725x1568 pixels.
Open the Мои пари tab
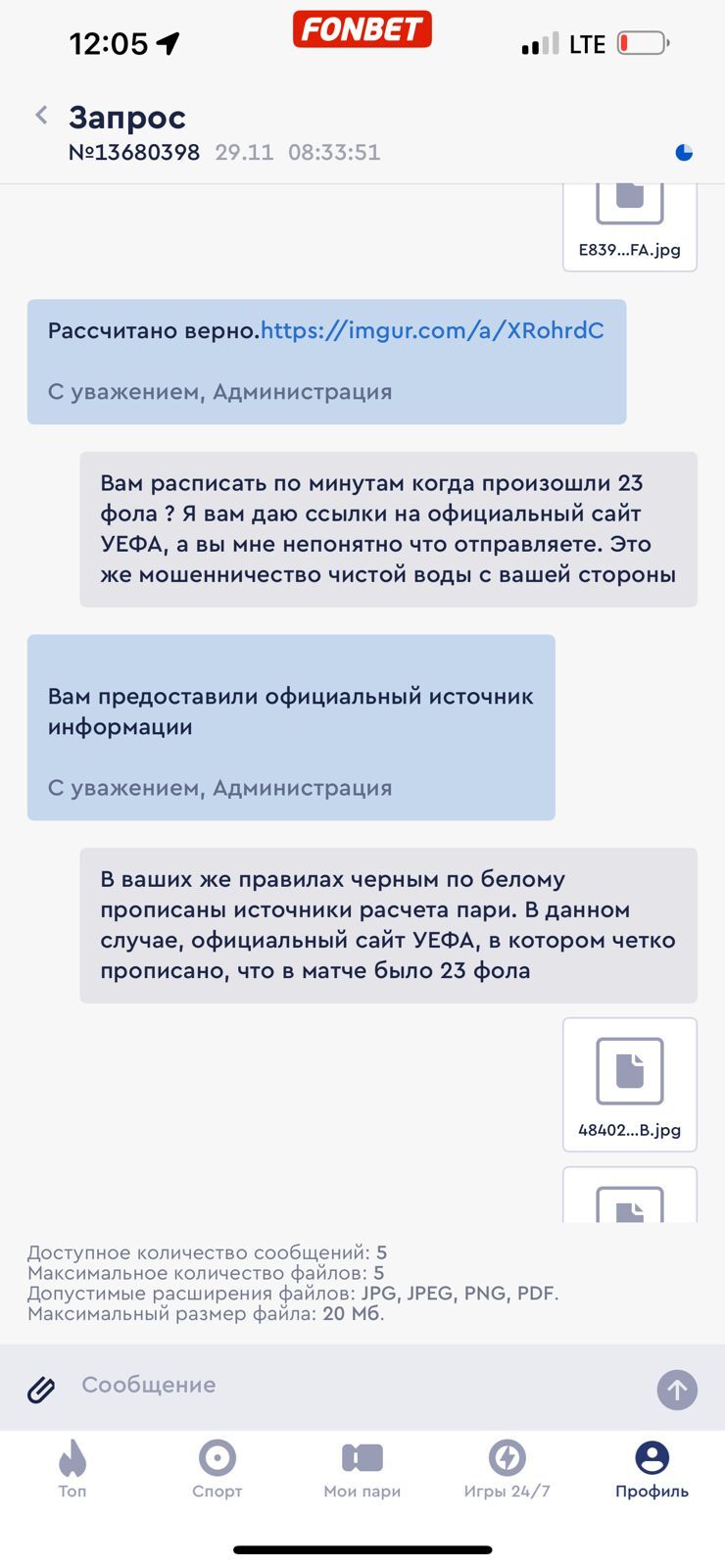click(362, 1469)
